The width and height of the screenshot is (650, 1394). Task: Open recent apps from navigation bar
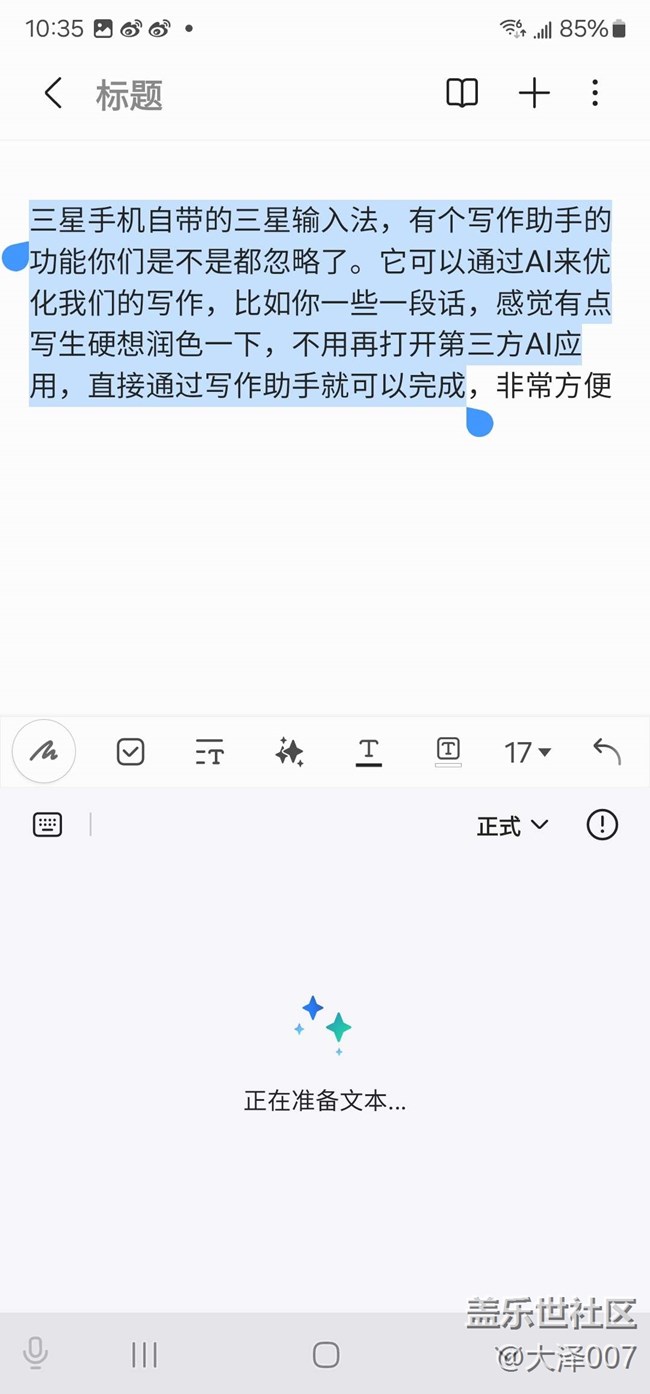coord(145,1355)
